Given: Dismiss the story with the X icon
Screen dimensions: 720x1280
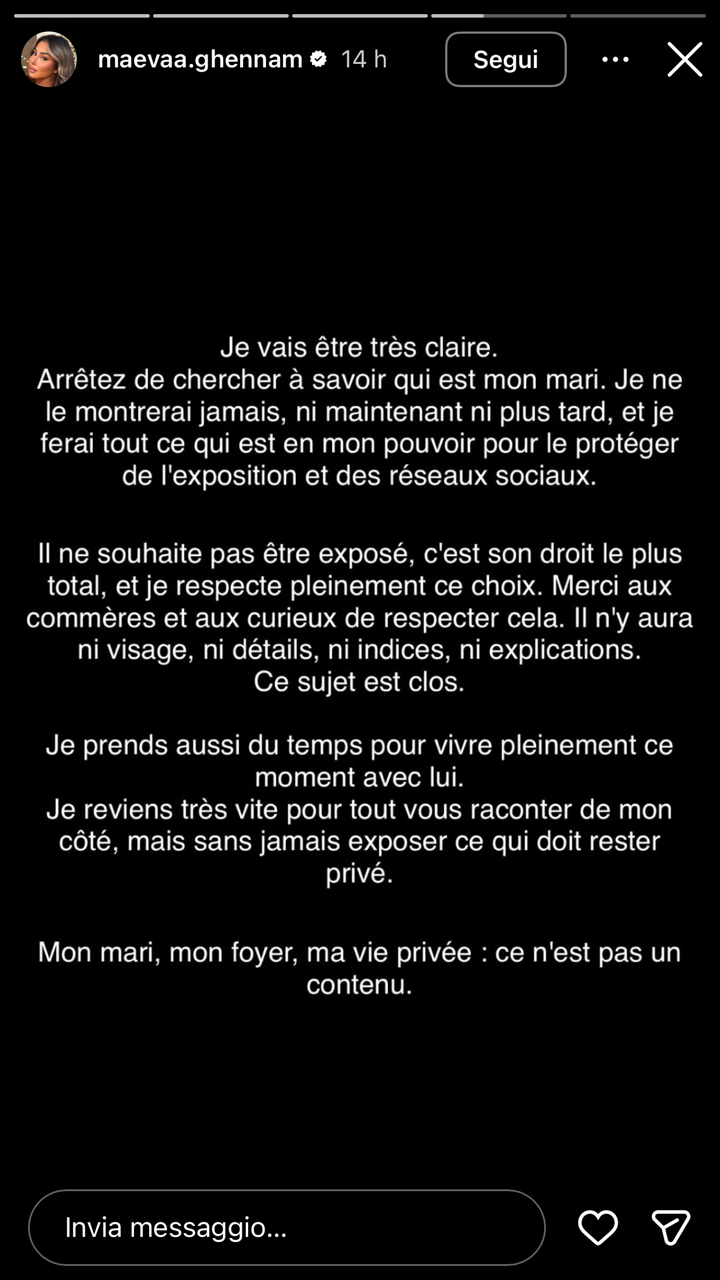Looking at the screenshot, I should [684, 59].
